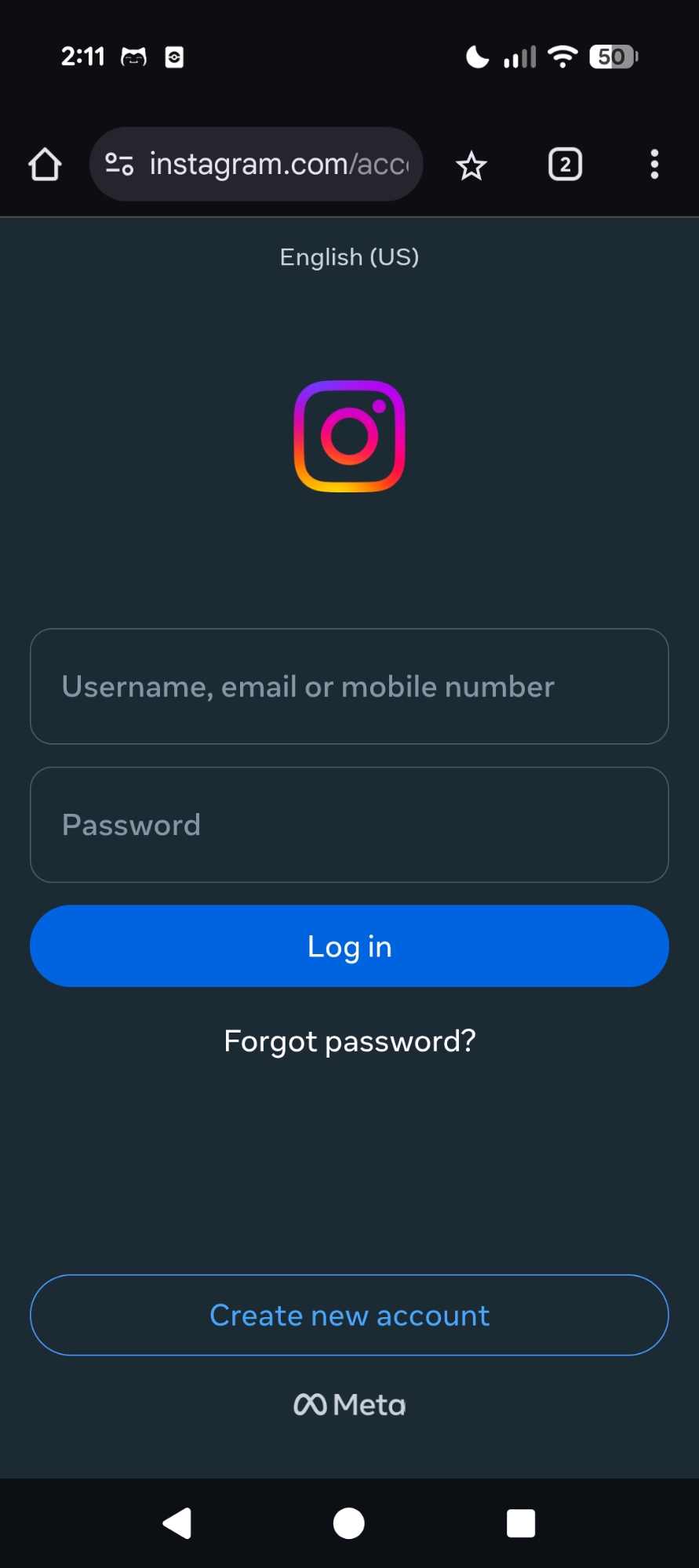Change language from English (US)
Image resolution: width=699 pixels, height=1568 pixels.
[349, 257]
